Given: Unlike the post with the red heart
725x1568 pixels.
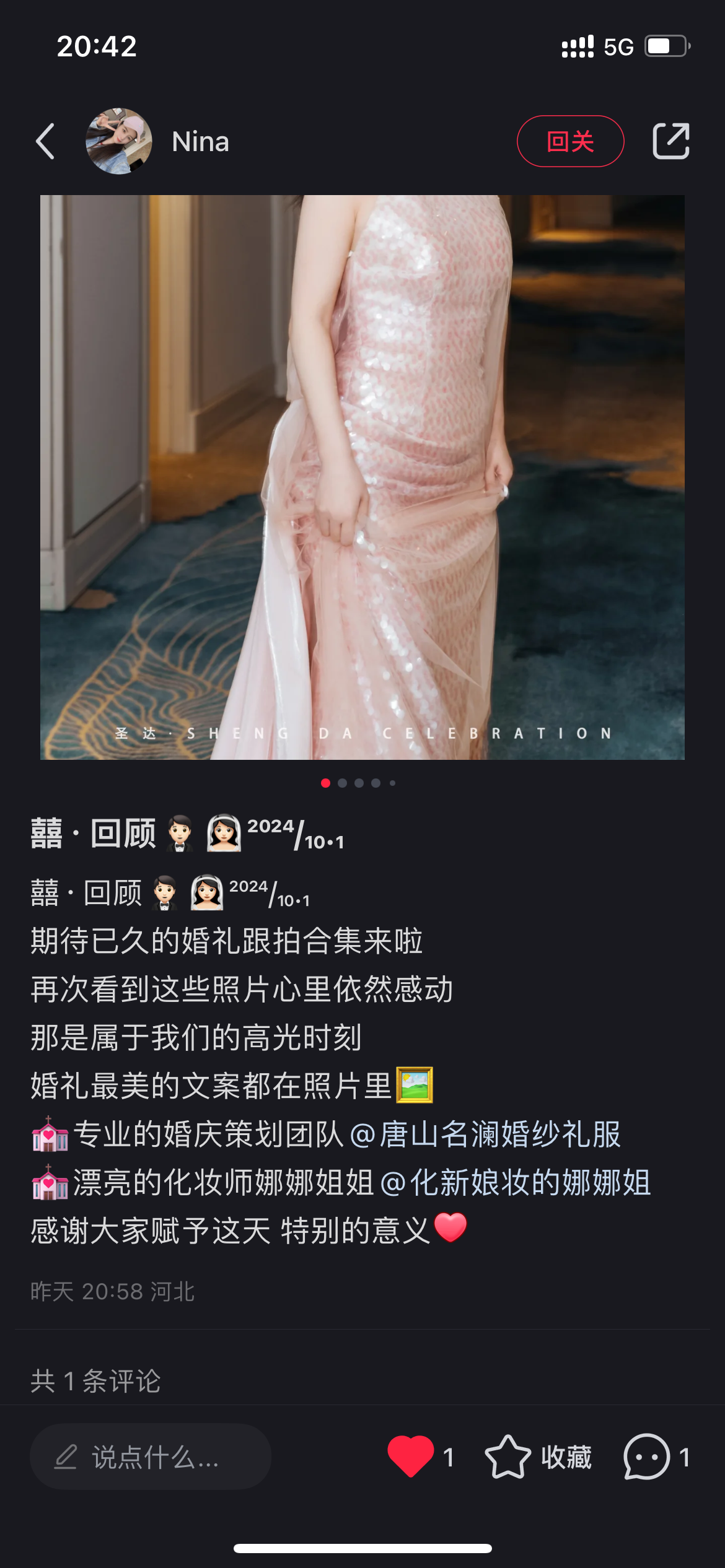Looking at the screenshot, I should (410, 1457).
